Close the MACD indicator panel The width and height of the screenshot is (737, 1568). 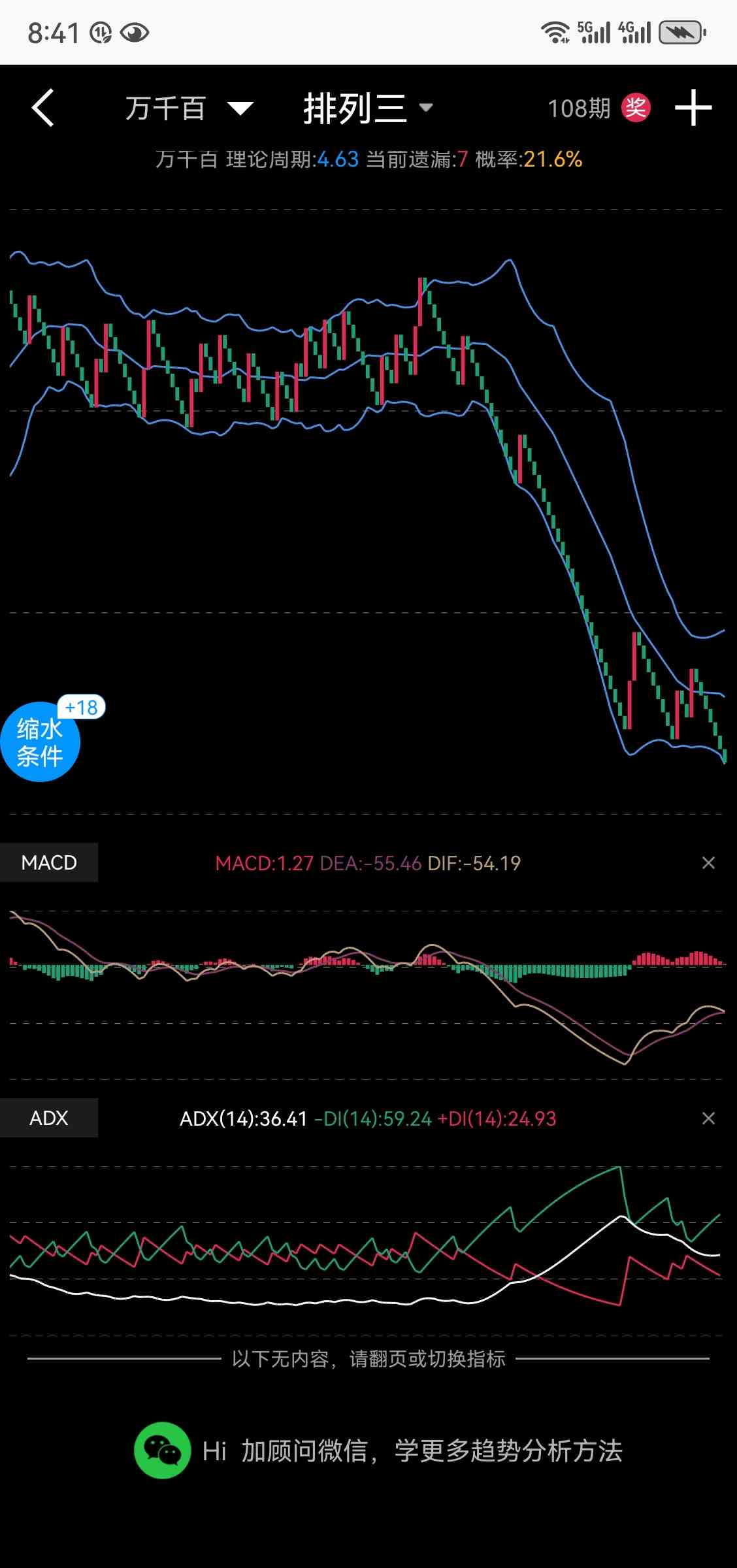[x=708, y=863]
